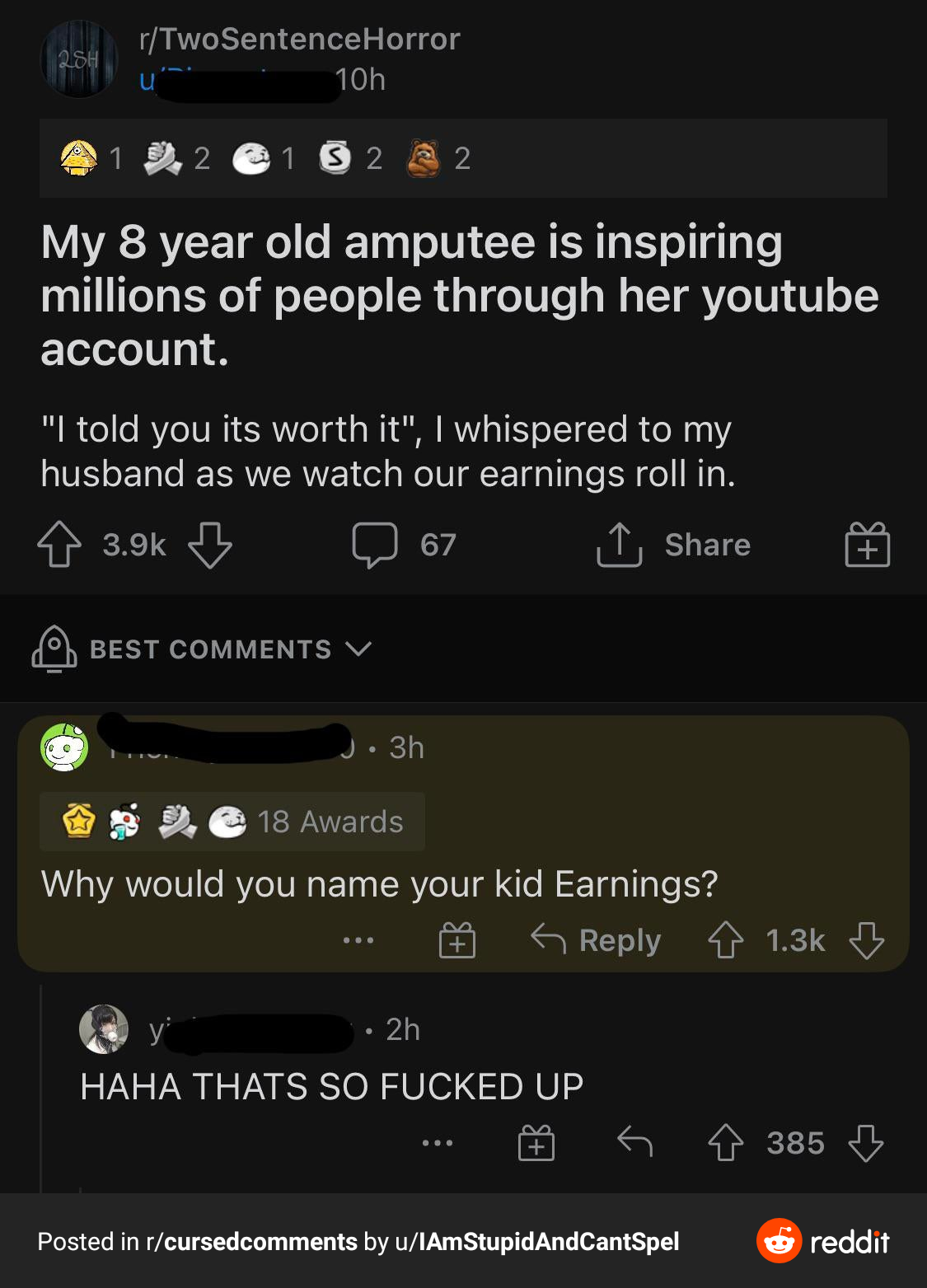Upvote the 'HAHA THATS SO' reply
The image size is (927, 1288).
pos(725,1143)
